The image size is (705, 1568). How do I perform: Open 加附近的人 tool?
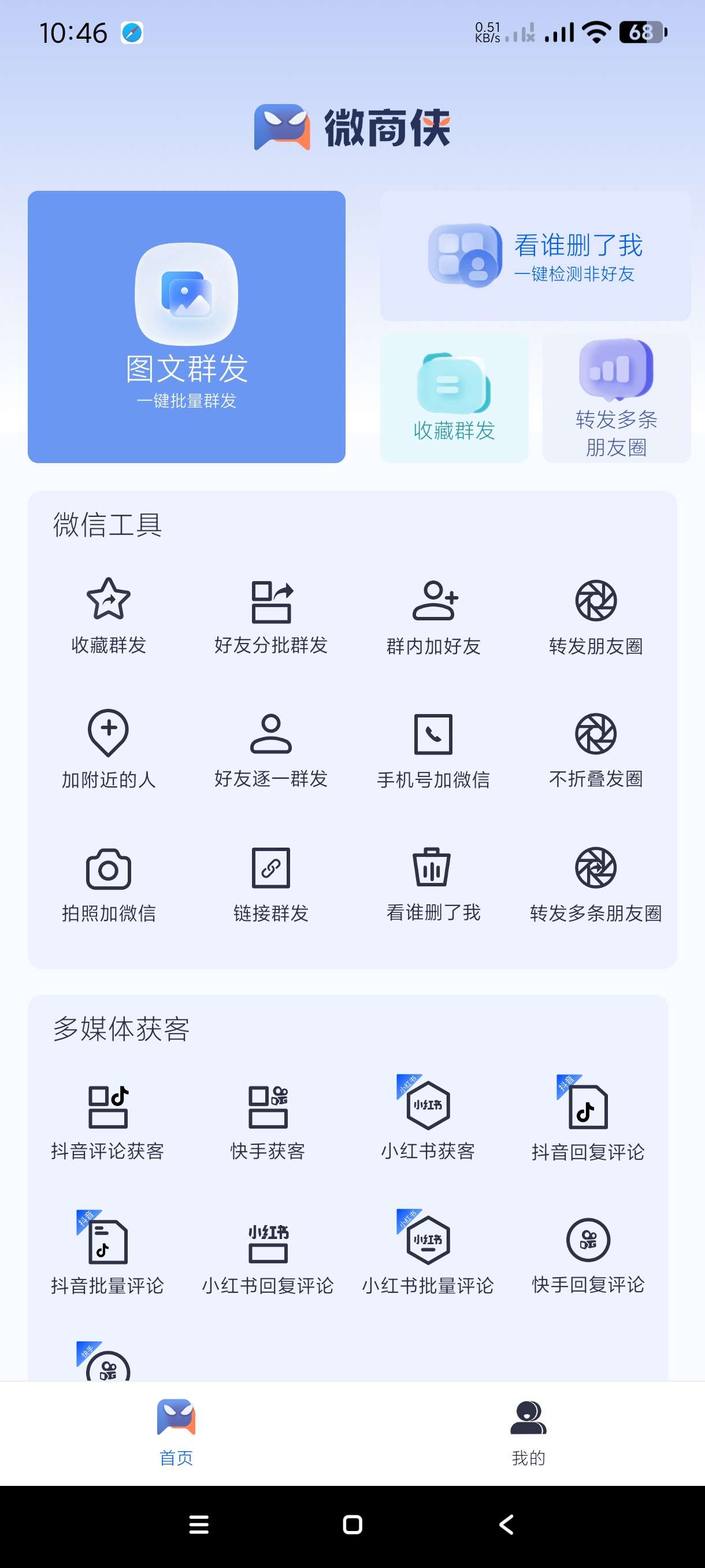point(108,749)
